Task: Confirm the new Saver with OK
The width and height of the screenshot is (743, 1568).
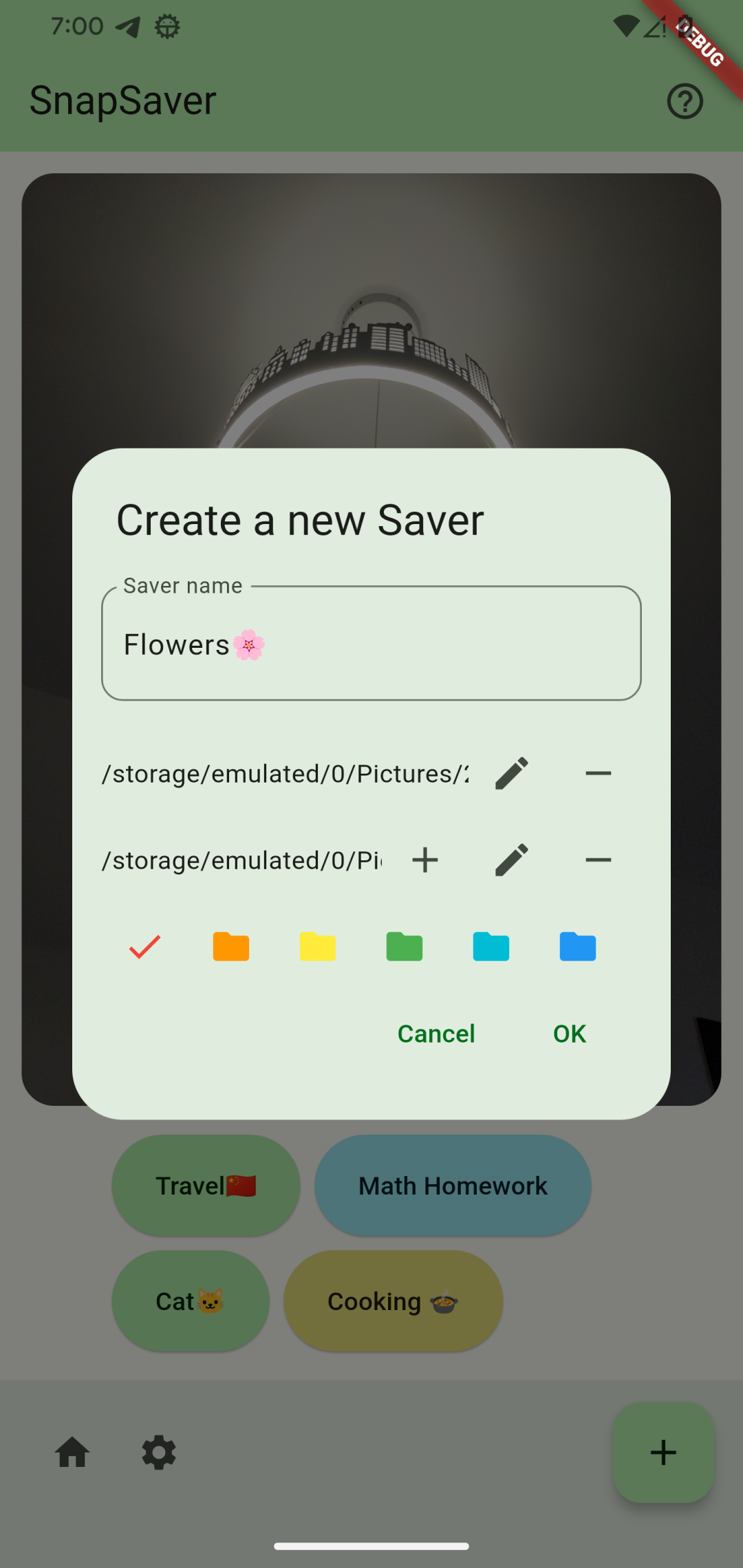Action: (570, 1034)
